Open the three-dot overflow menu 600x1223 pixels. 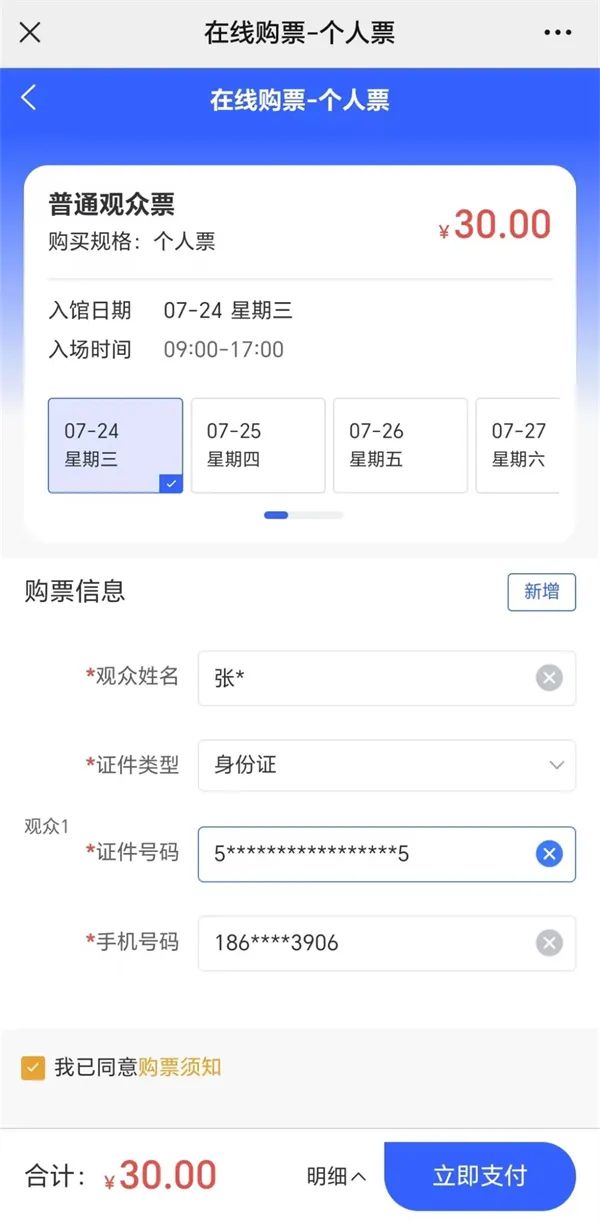(558, 32)
